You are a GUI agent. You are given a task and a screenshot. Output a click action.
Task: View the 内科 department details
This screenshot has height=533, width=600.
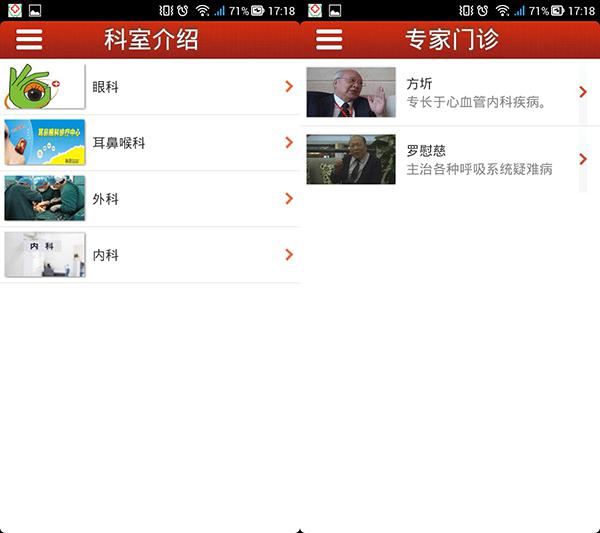click(x=150, y=255)
